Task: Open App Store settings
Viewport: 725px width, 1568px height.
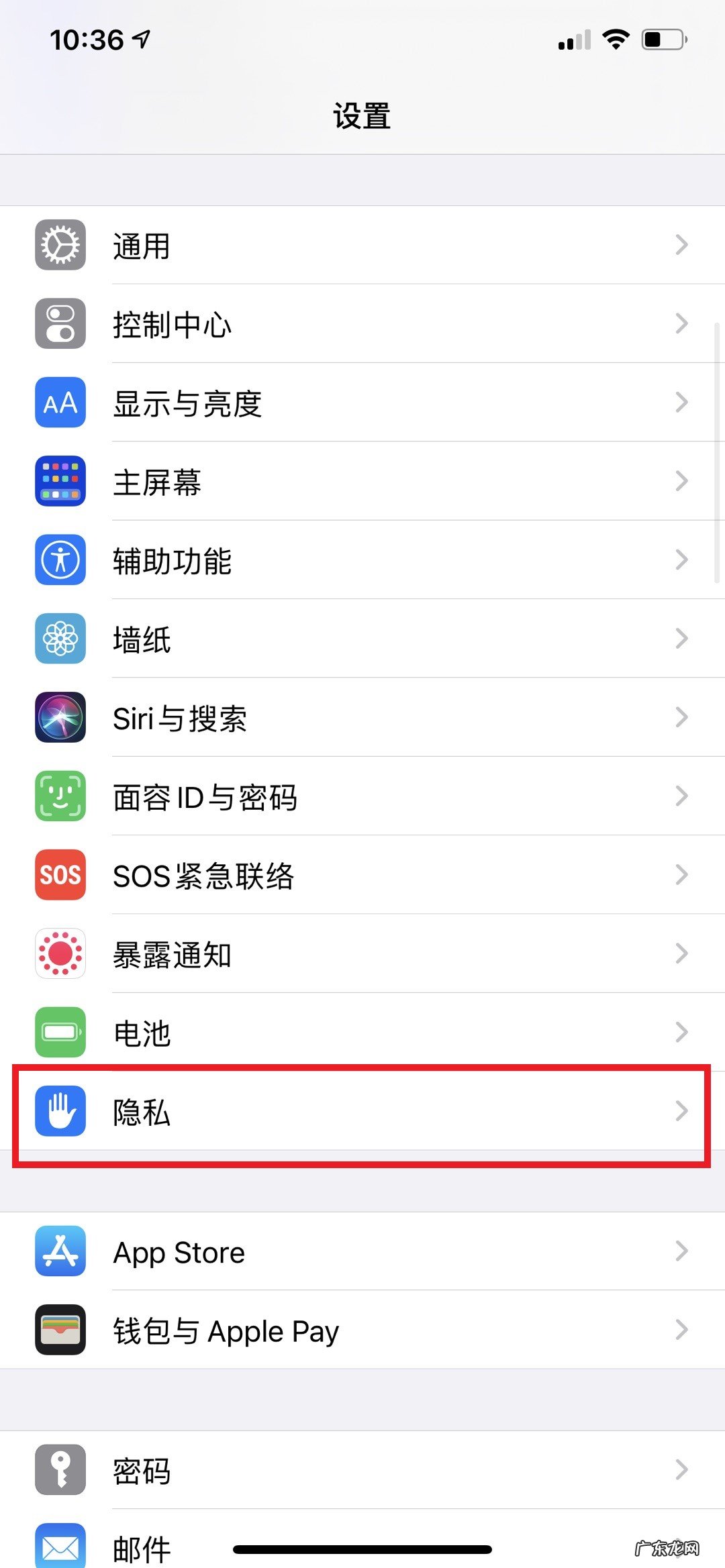Action: click(x=362, y=1251)
